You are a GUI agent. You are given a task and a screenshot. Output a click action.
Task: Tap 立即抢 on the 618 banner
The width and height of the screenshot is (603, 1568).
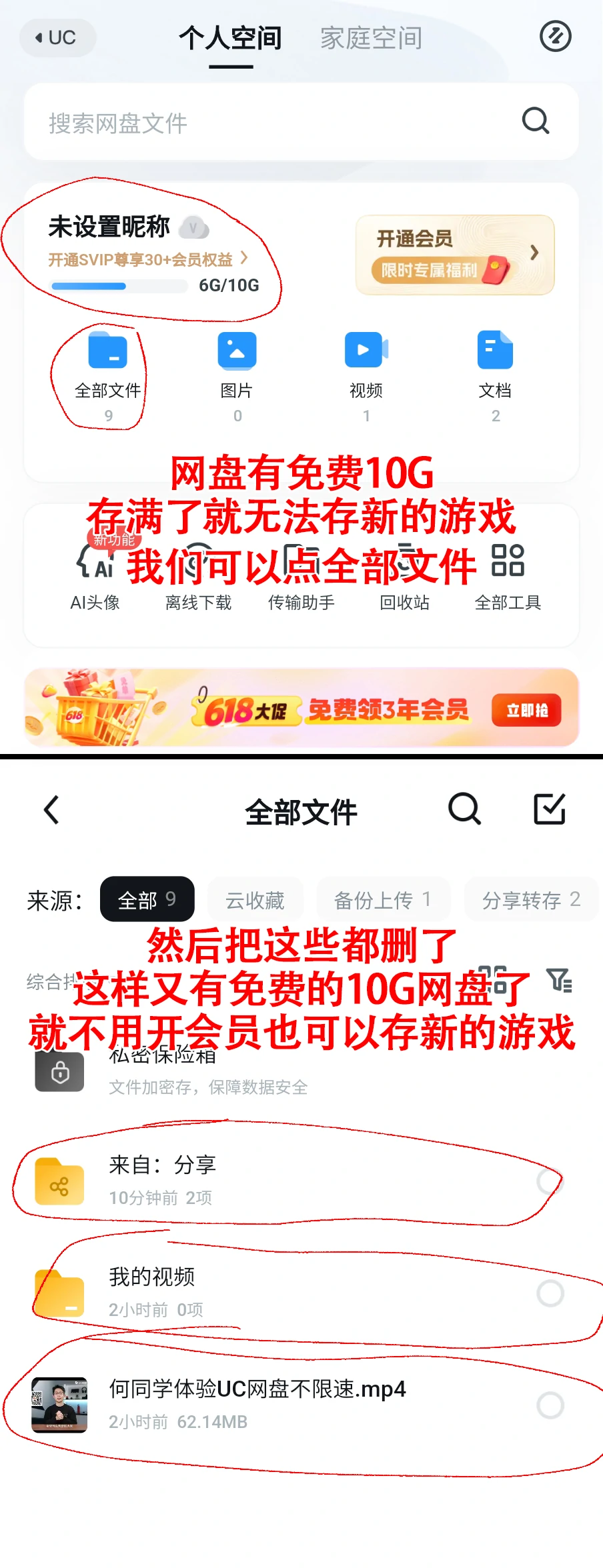[x=526, y=712]
